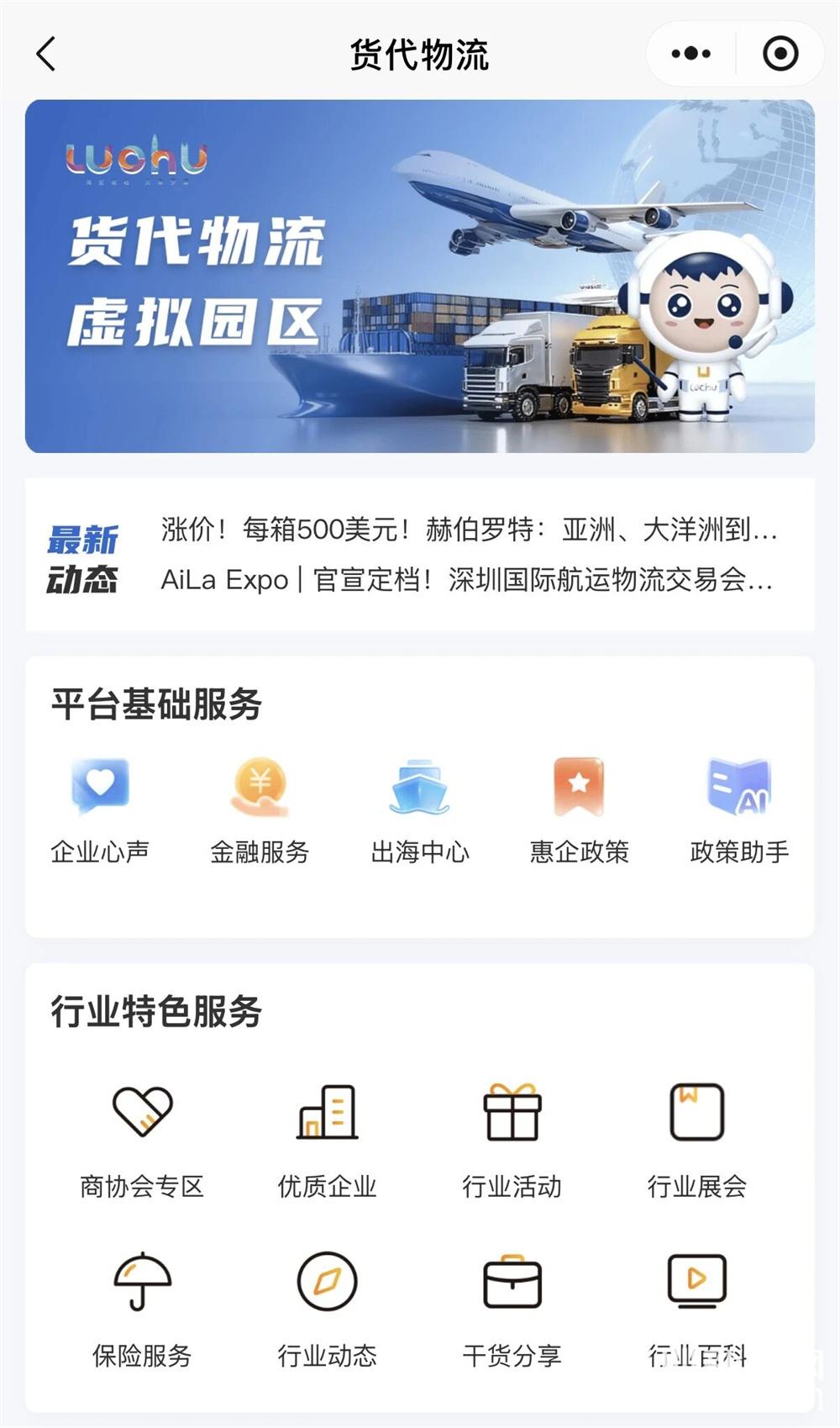
Task: Close the mini program with the circle button
Action: [780, 55]
